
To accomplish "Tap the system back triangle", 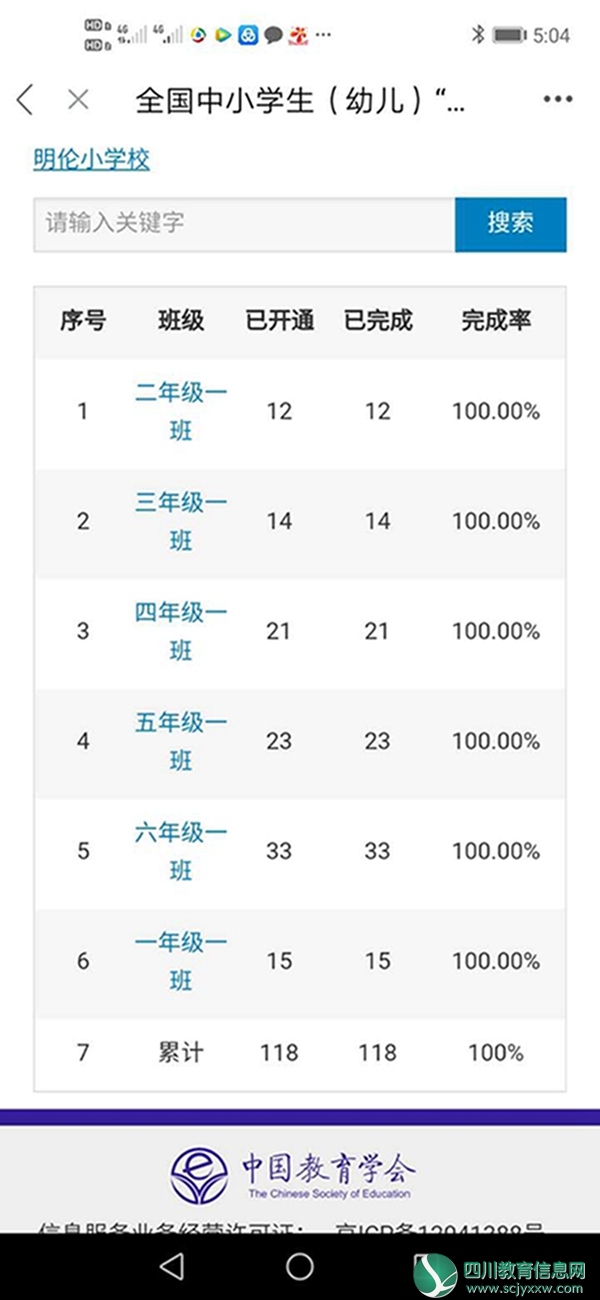I will point(172,1266).
